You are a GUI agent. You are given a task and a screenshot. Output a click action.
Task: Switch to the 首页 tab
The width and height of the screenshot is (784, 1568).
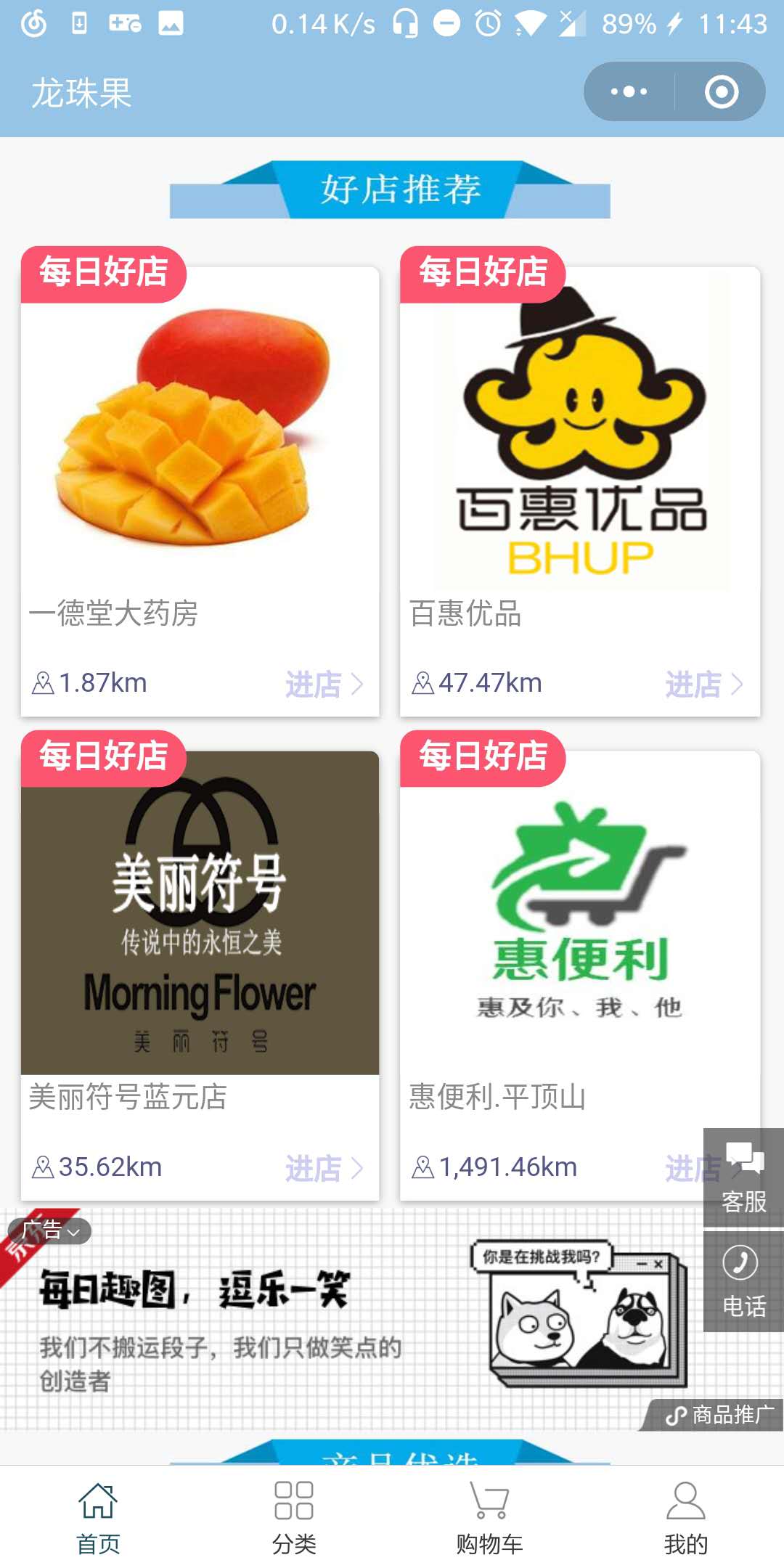pyautogui.click(x=98, y=1517)
